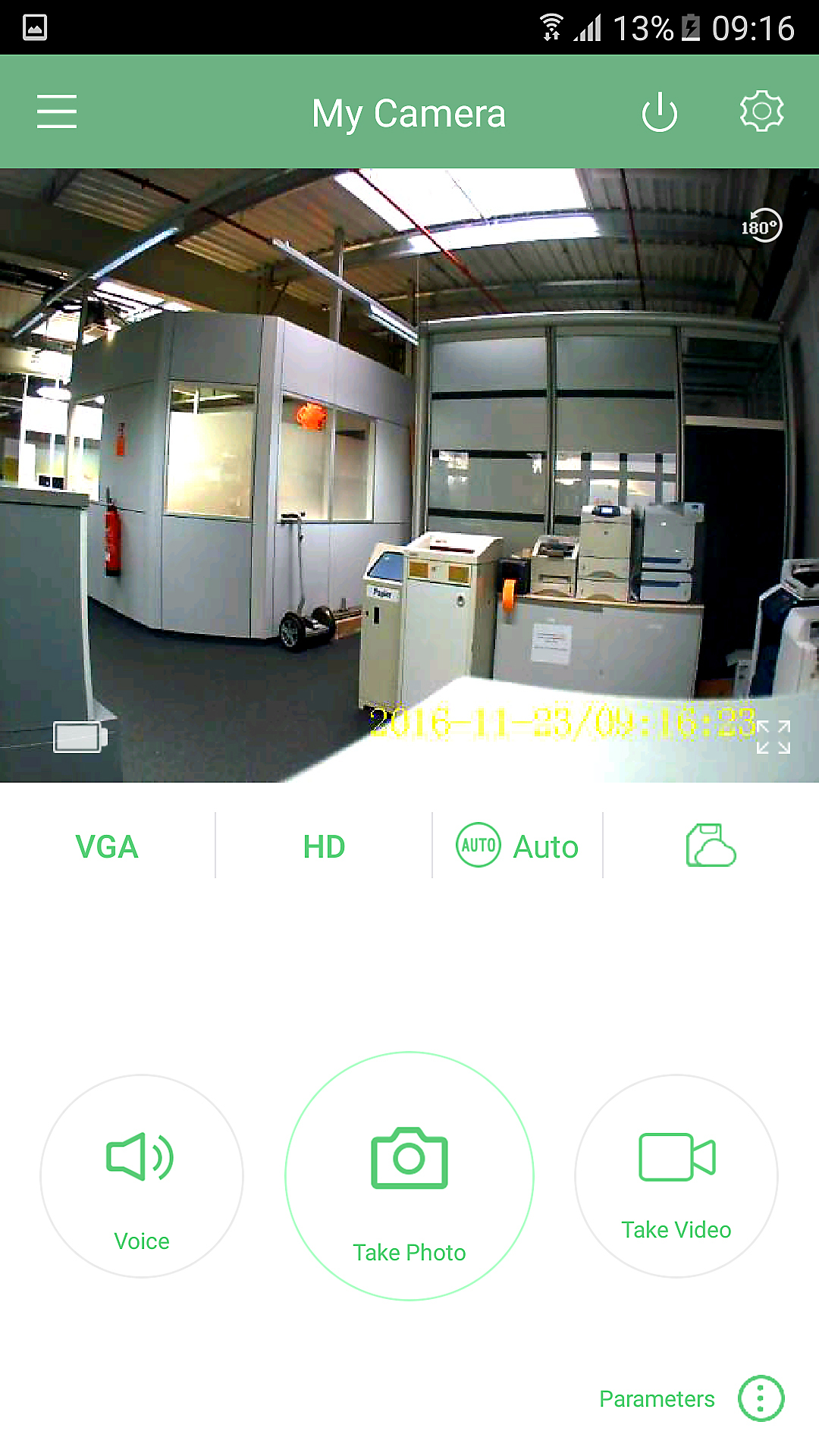The width and height of the screenshot is (819, 1456).
Task: Open the hamburger menu
Action: (x=57, y=112)
